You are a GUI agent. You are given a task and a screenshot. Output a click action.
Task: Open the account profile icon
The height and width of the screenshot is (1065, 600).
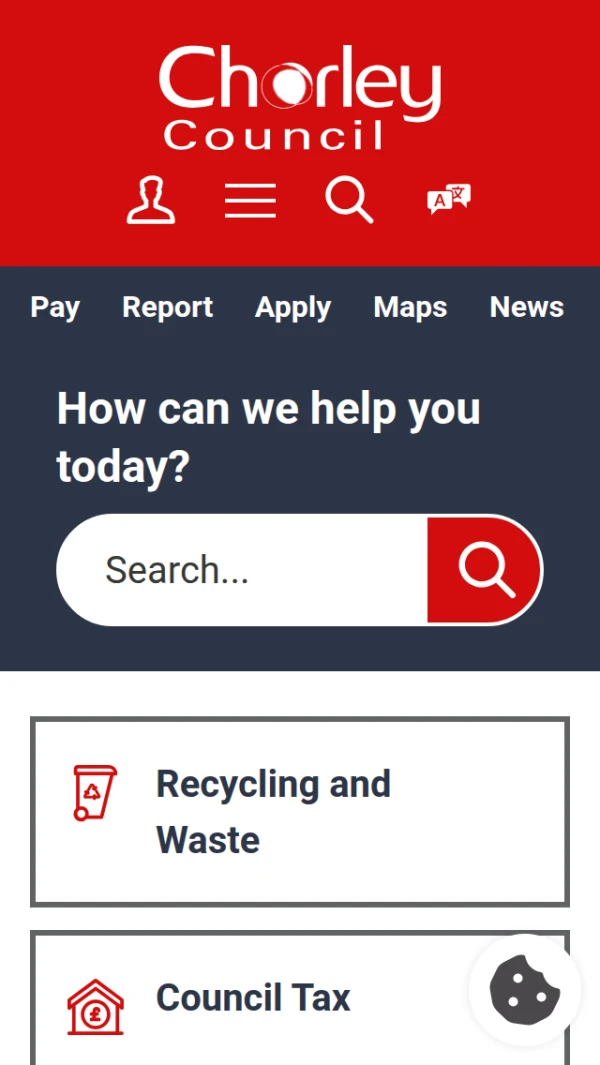point(151,200)
